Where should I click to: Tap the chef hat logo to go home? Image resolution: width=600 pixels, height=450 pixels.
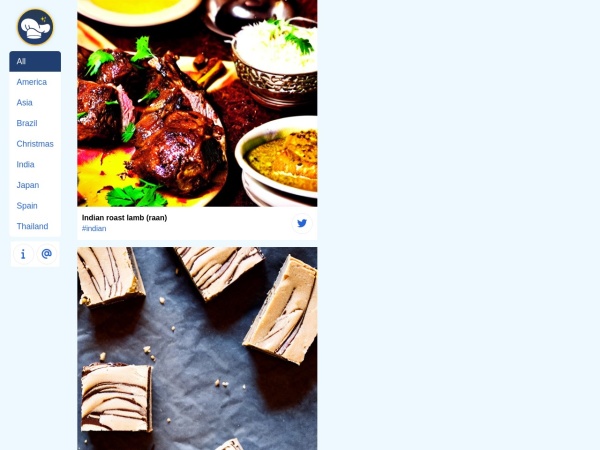pyautogui.click(x=35, y=26)
